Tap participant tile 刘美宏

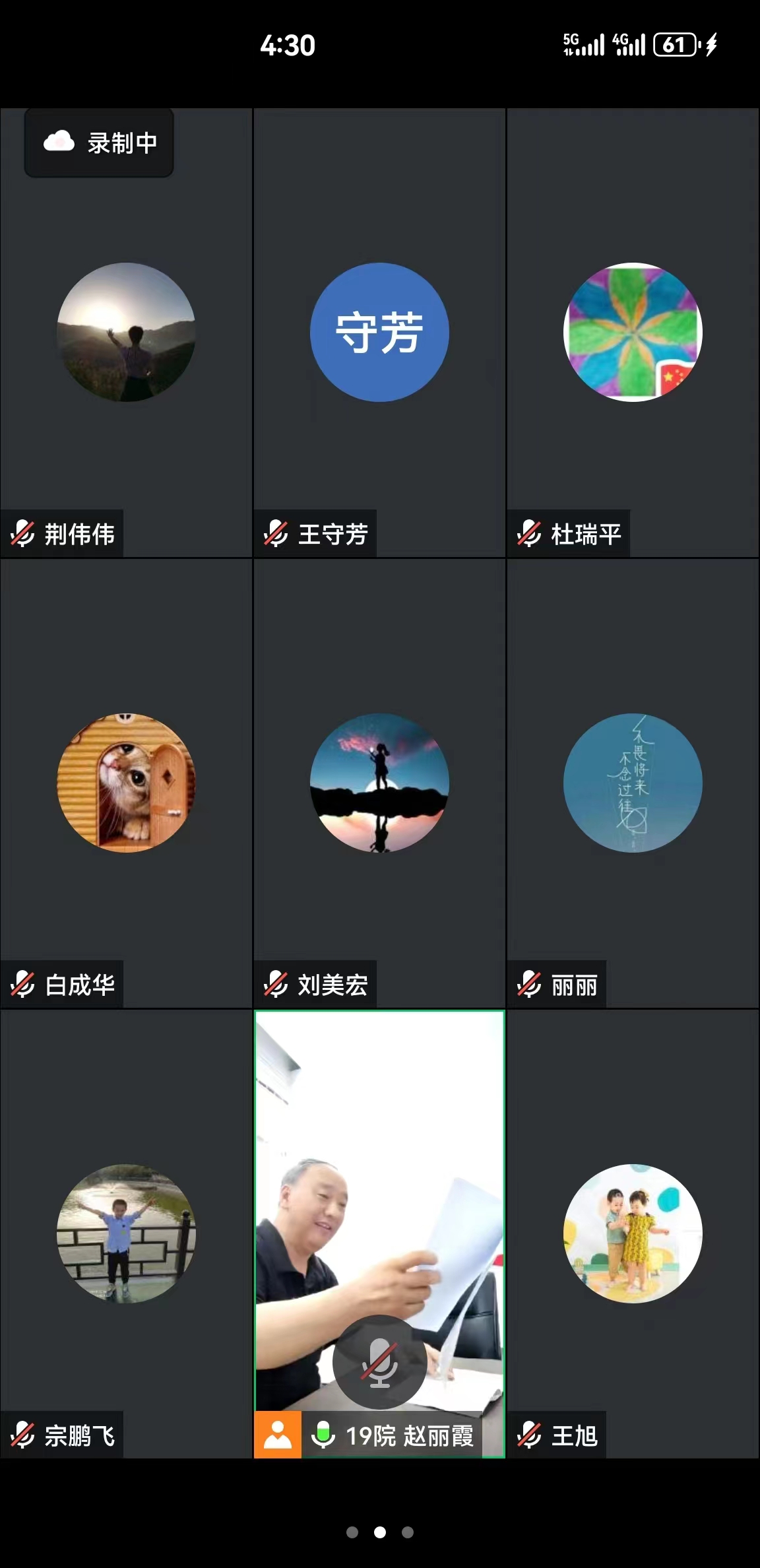379,783
